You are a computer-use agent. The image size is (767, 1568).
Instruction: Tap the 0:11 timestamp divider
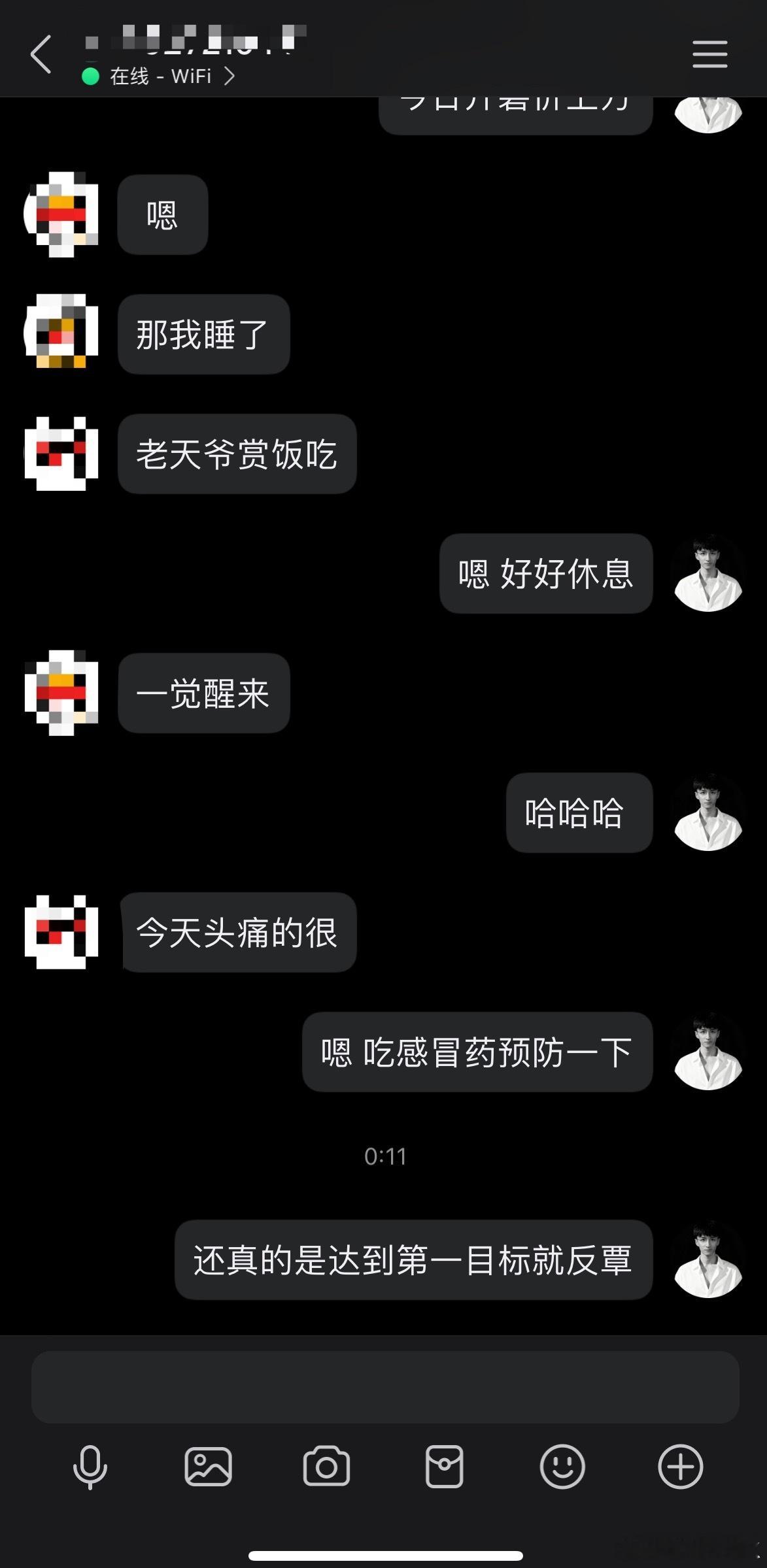click(x=383, y=1156)
